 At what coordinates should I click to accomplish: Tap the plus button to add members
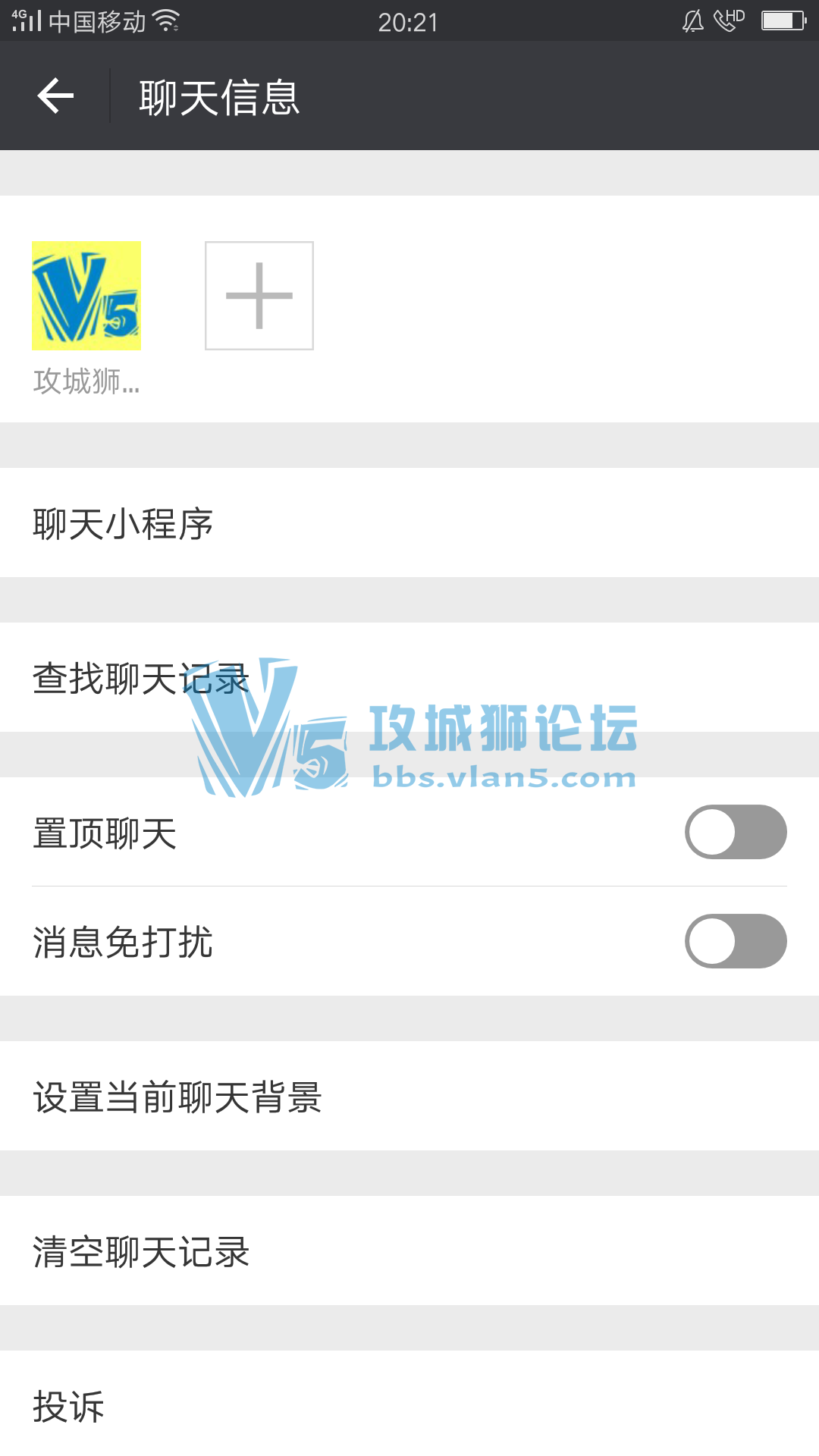[x=259, y=296]
